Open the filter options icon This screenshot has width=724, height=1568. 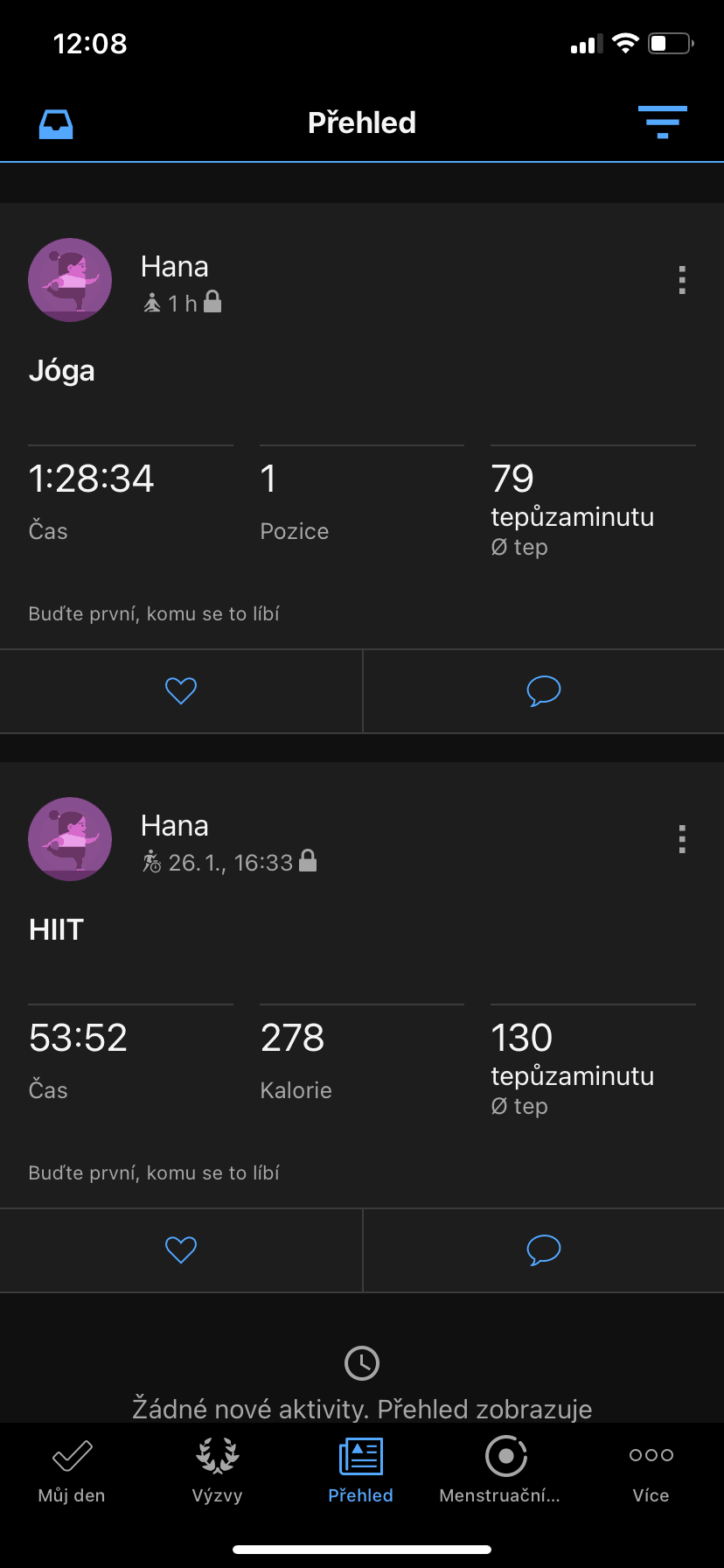pyautogui.click(x=662, y=122)
